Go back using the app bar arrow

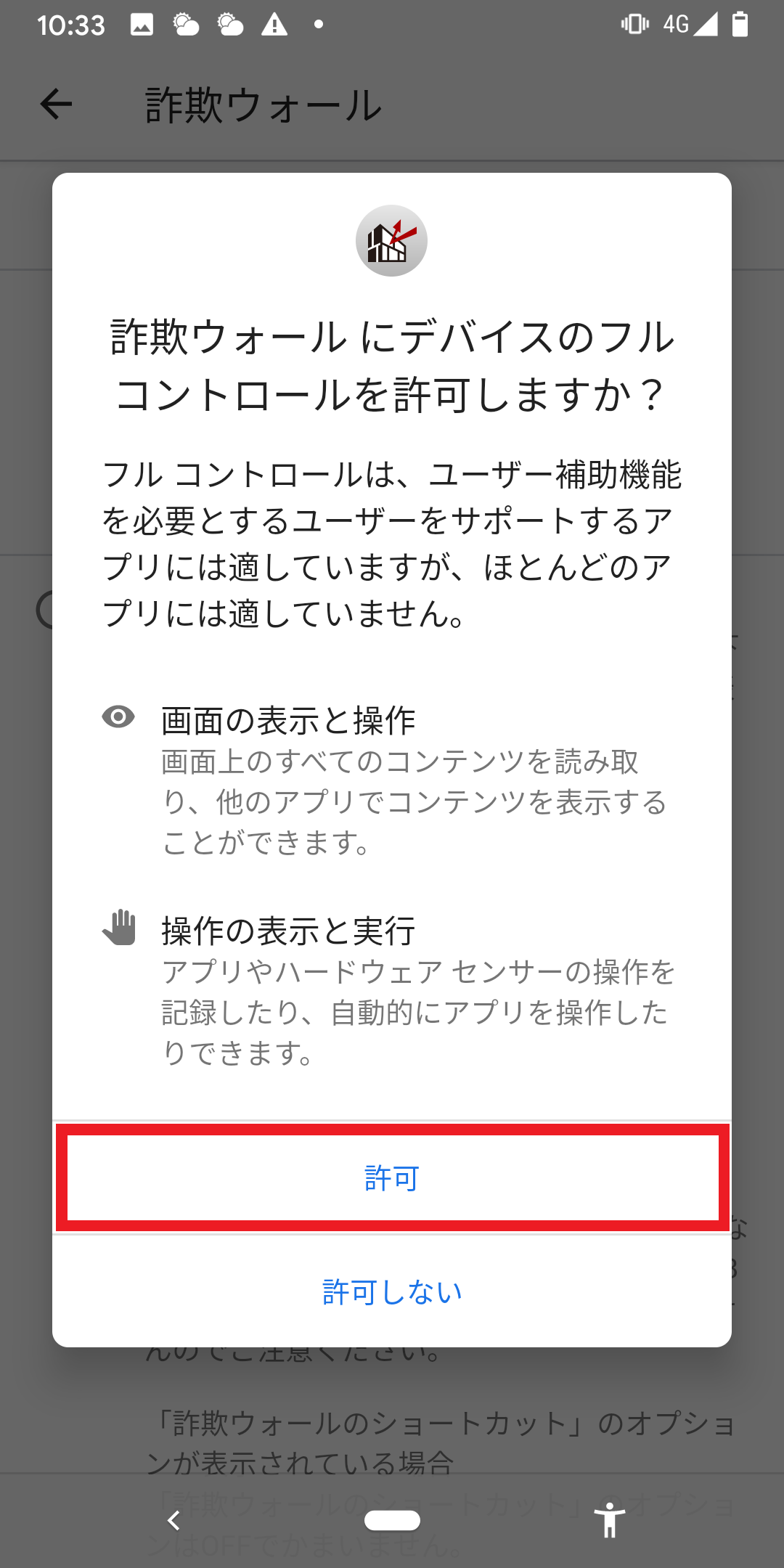(56, 105)
